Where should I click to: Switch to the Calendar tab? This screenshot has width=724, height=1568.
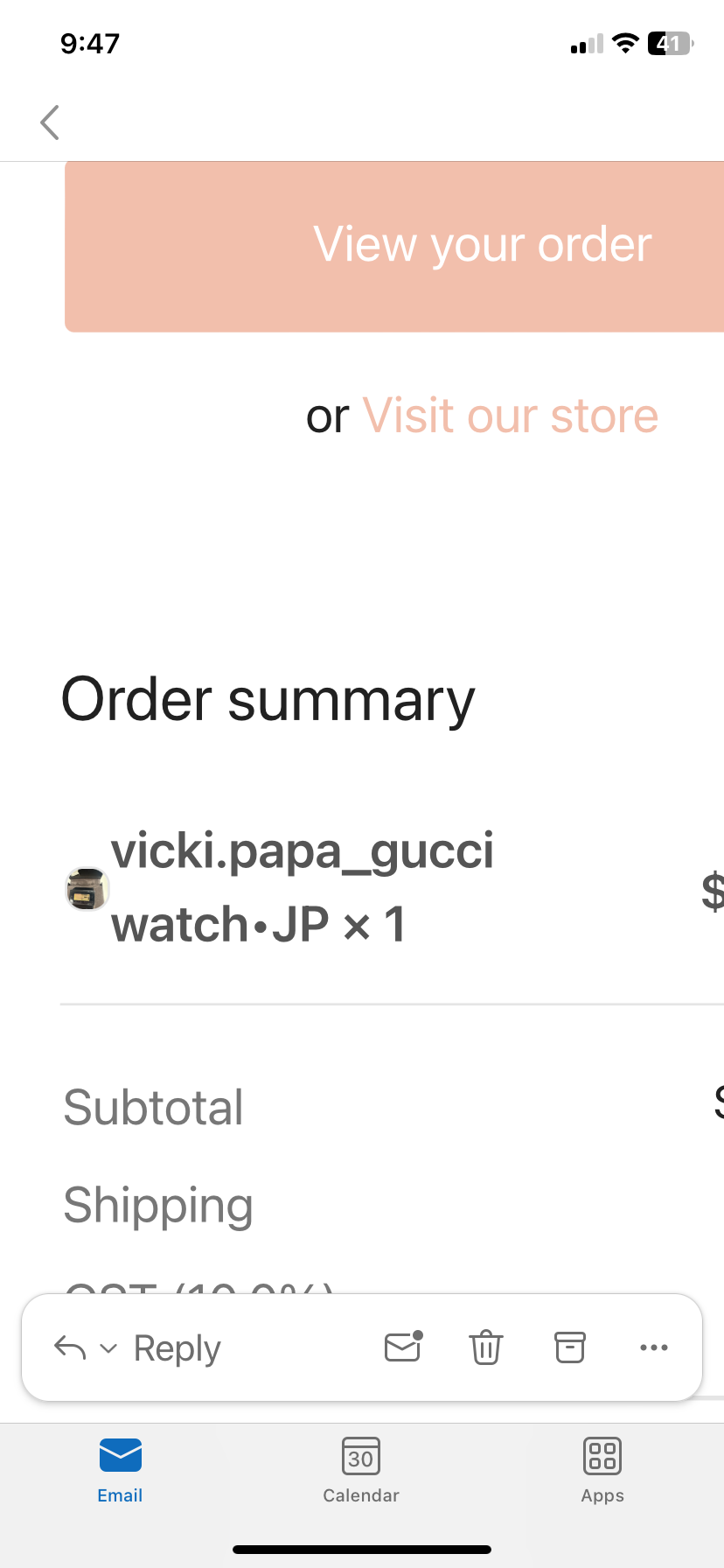[361, 1470]
